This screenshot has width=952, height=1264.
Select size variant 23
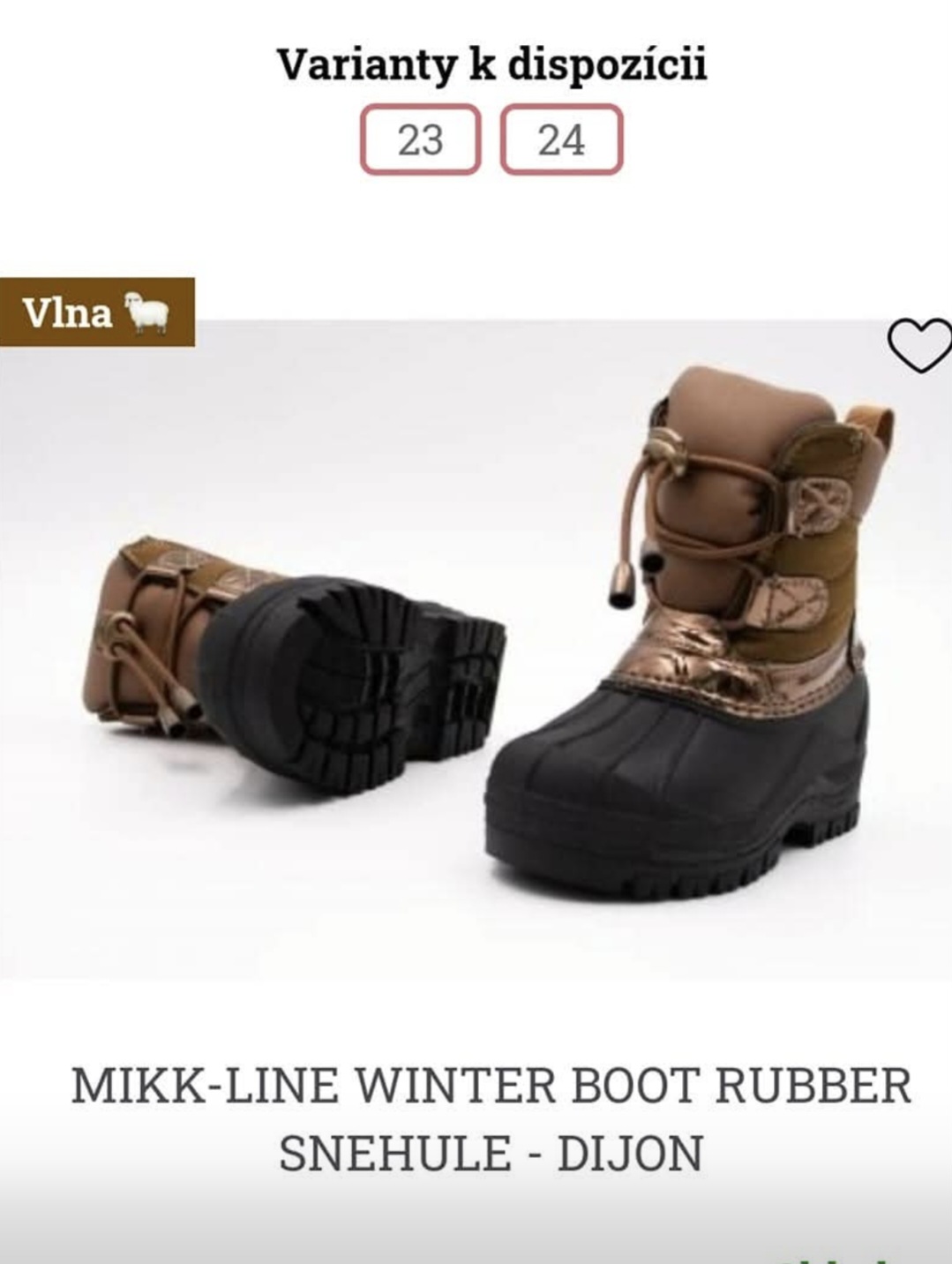tap(420, 139)
